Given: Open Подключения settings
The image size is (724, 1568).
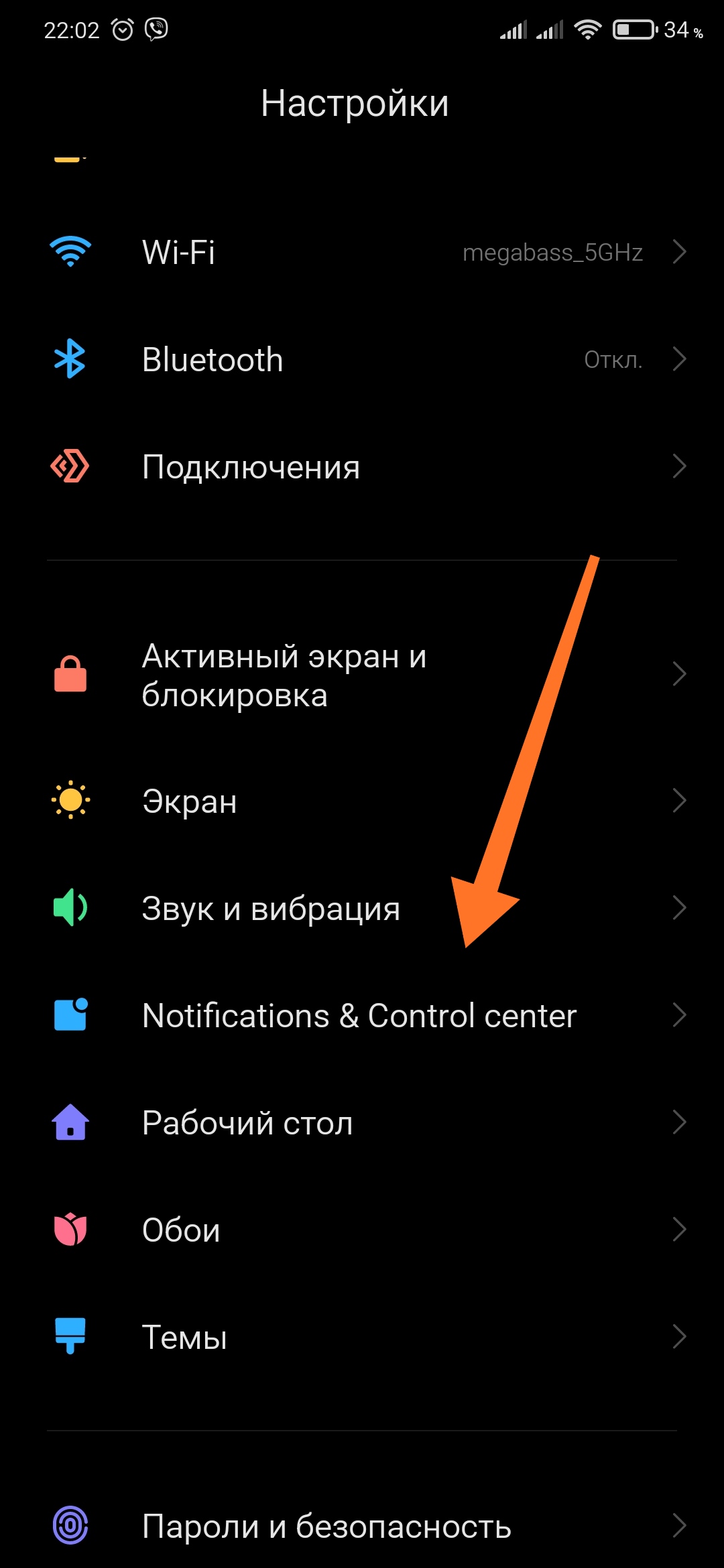Looking at the screenshot, I should coord(362,467).
